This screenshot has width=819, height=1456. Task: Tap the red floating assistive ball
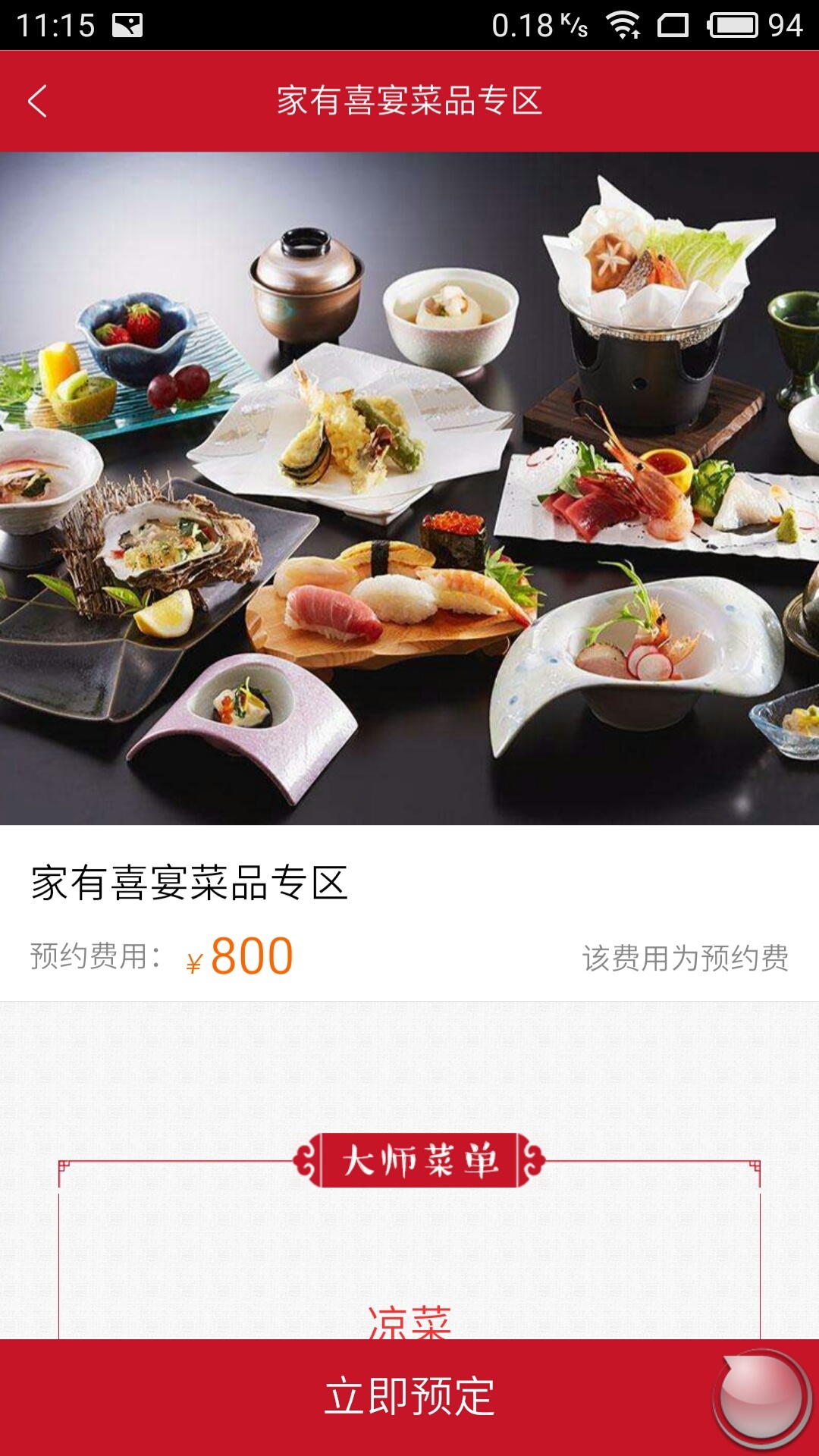[x=761, y=1397]
